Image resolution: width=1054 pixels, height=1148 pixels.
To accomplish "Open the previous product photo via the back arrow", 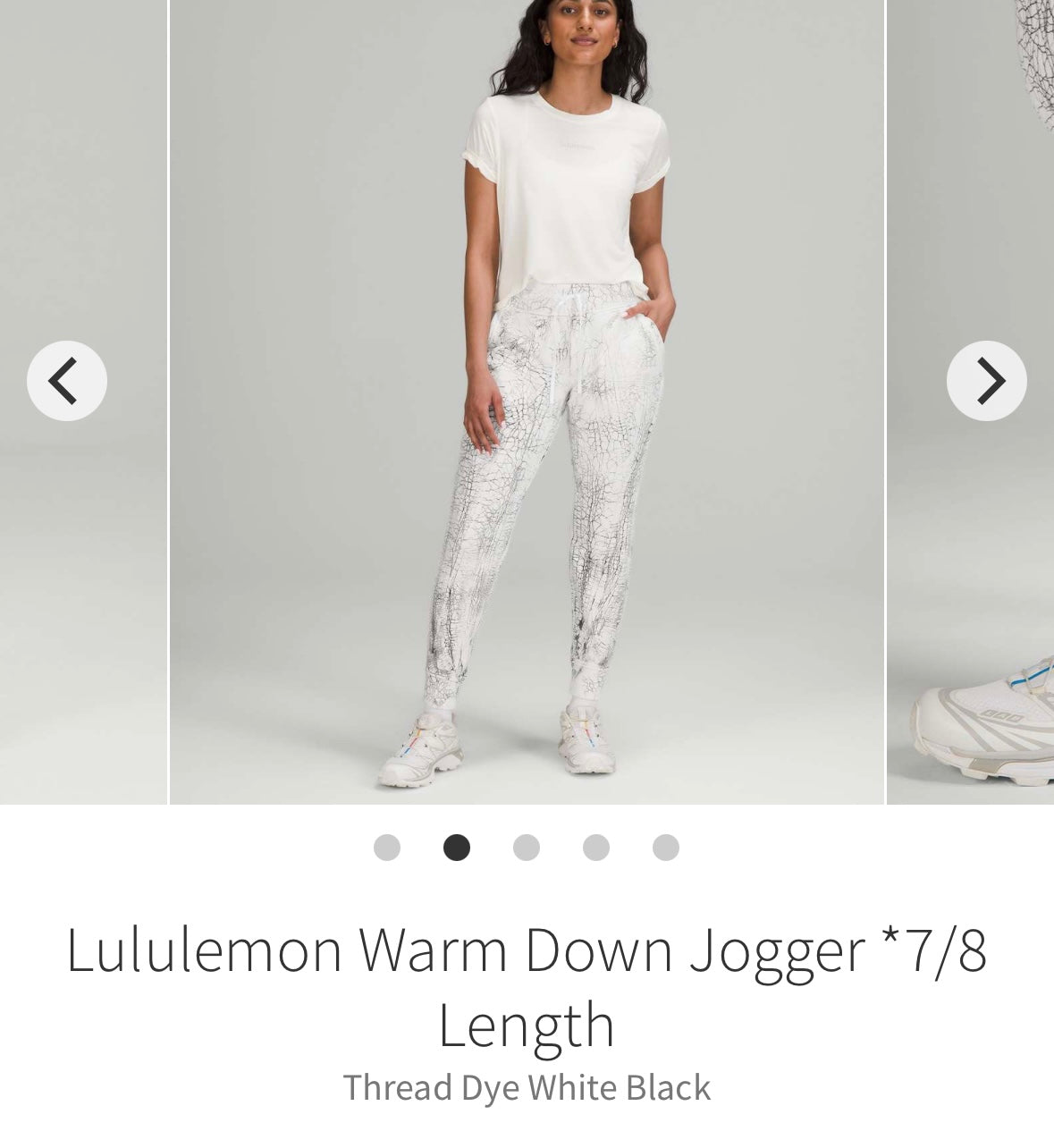I will (x=66, y=380).
